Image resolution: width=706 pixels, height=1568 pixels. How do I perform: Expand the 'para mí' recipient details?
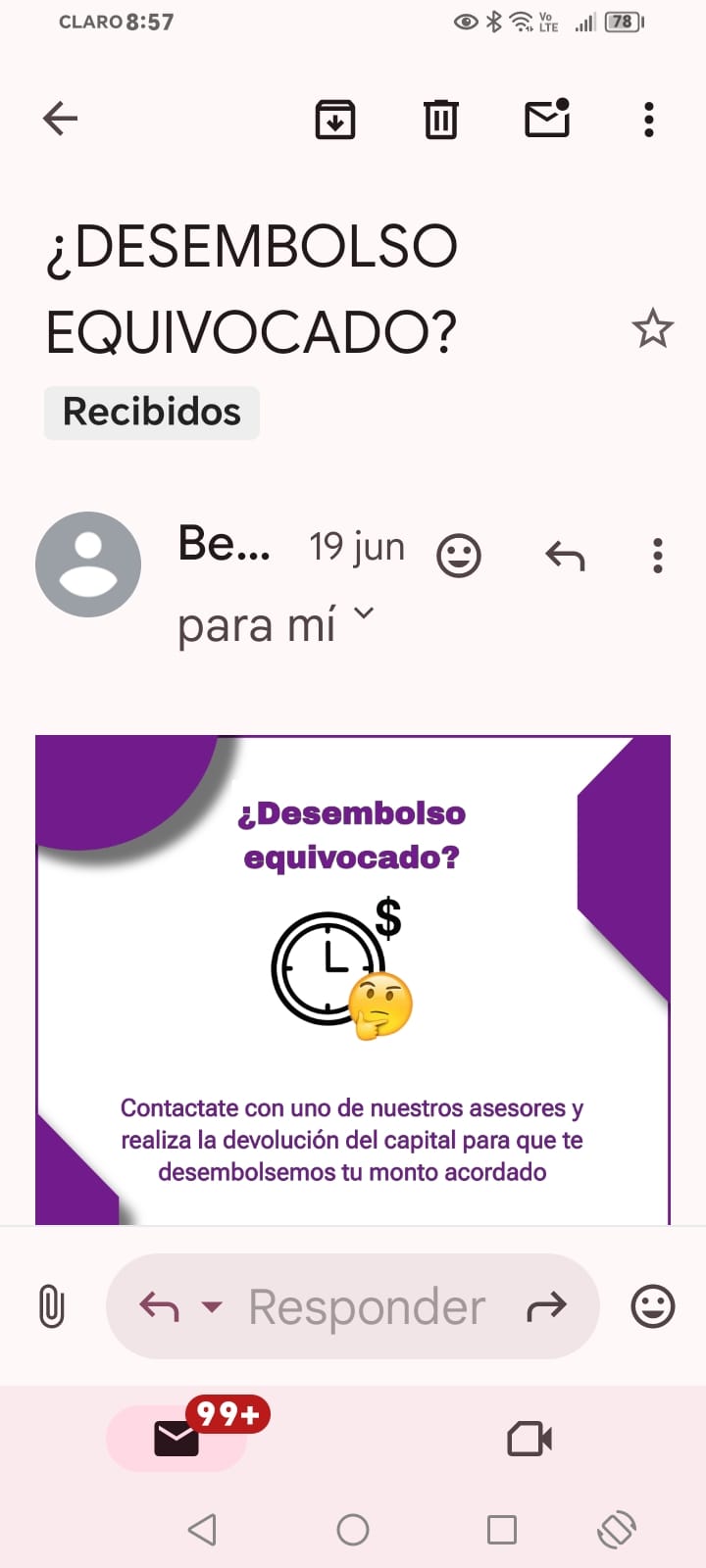tap(363, 613)
